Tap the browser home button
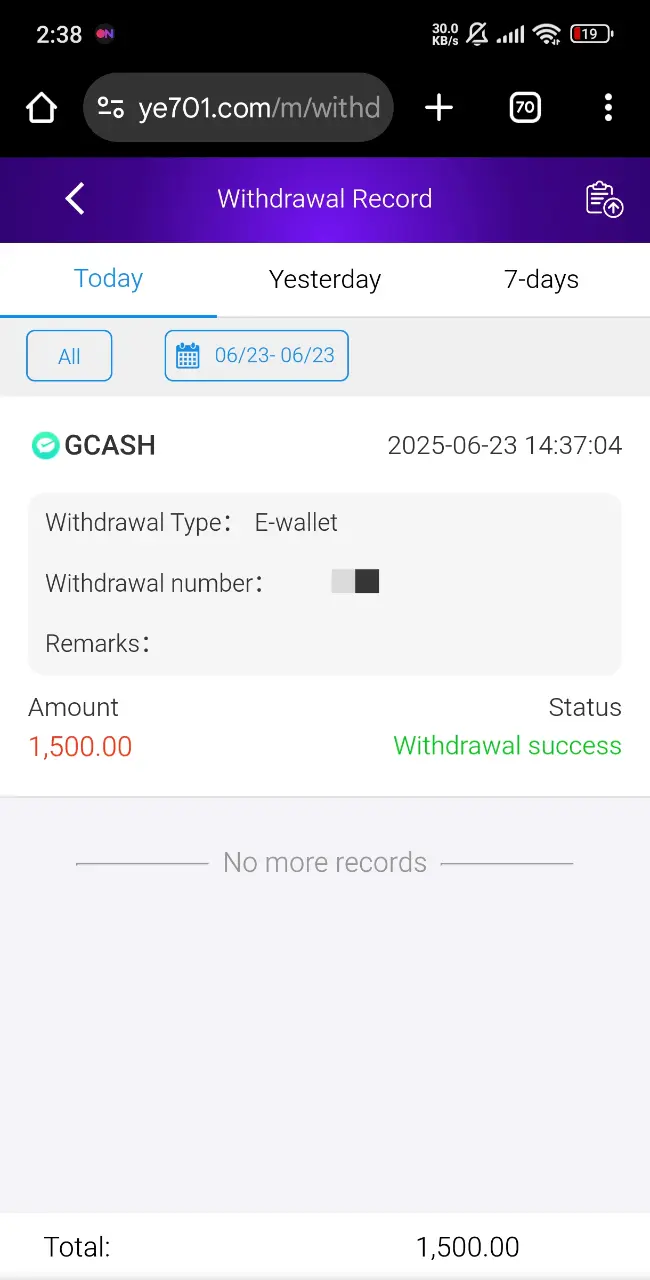Viewport: 650px width, 1280px height. [x=41, y=108]
